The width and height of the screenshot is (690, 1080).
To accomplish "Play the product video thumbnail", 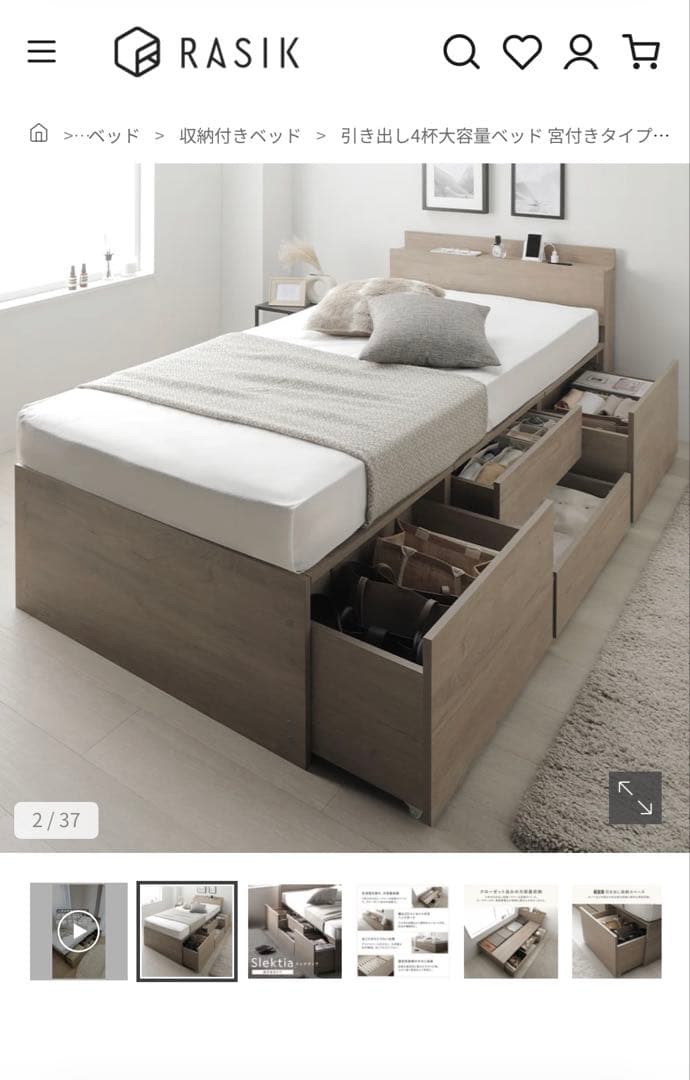I will coord(78,931).
